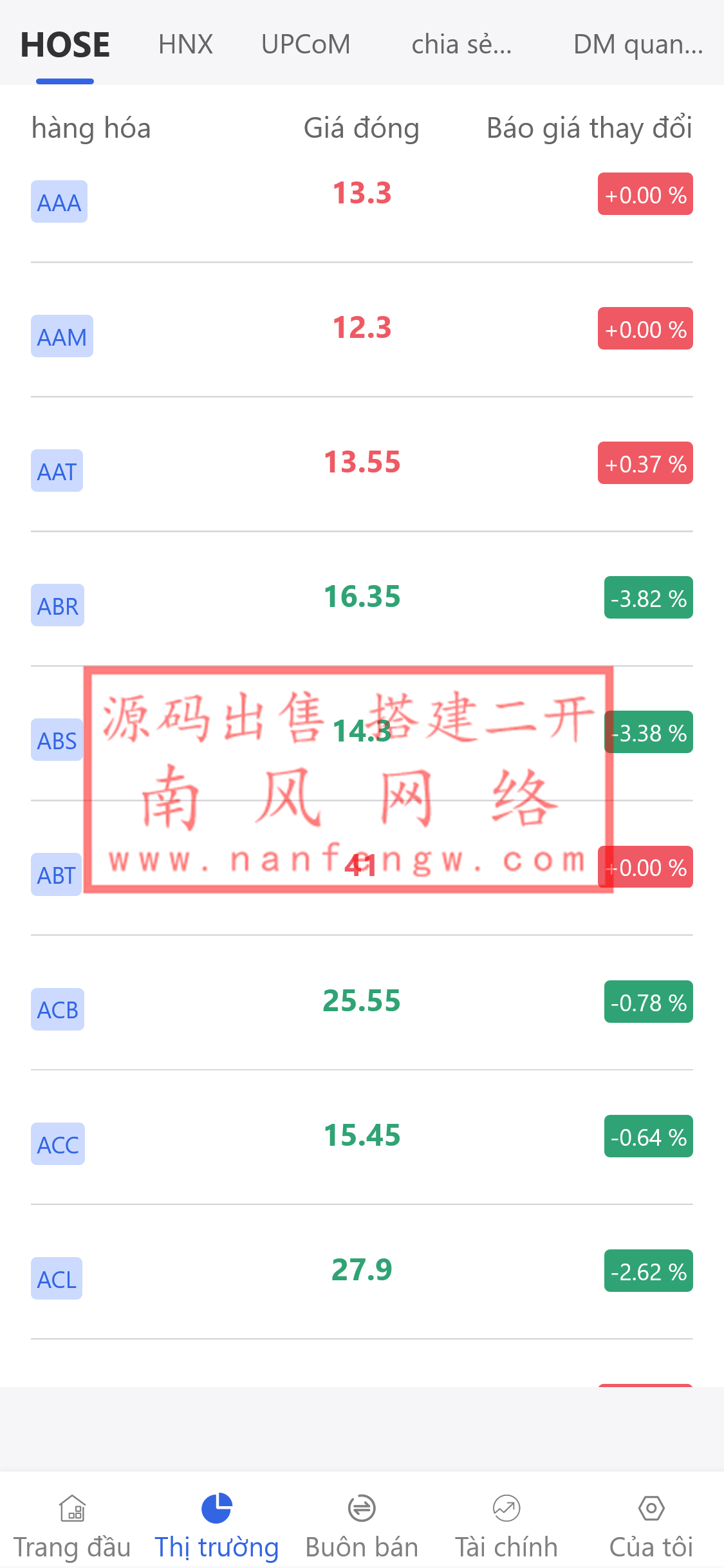724x1568 pixels.
Task: Switch to the HNX tab
Action: [185, 44]
